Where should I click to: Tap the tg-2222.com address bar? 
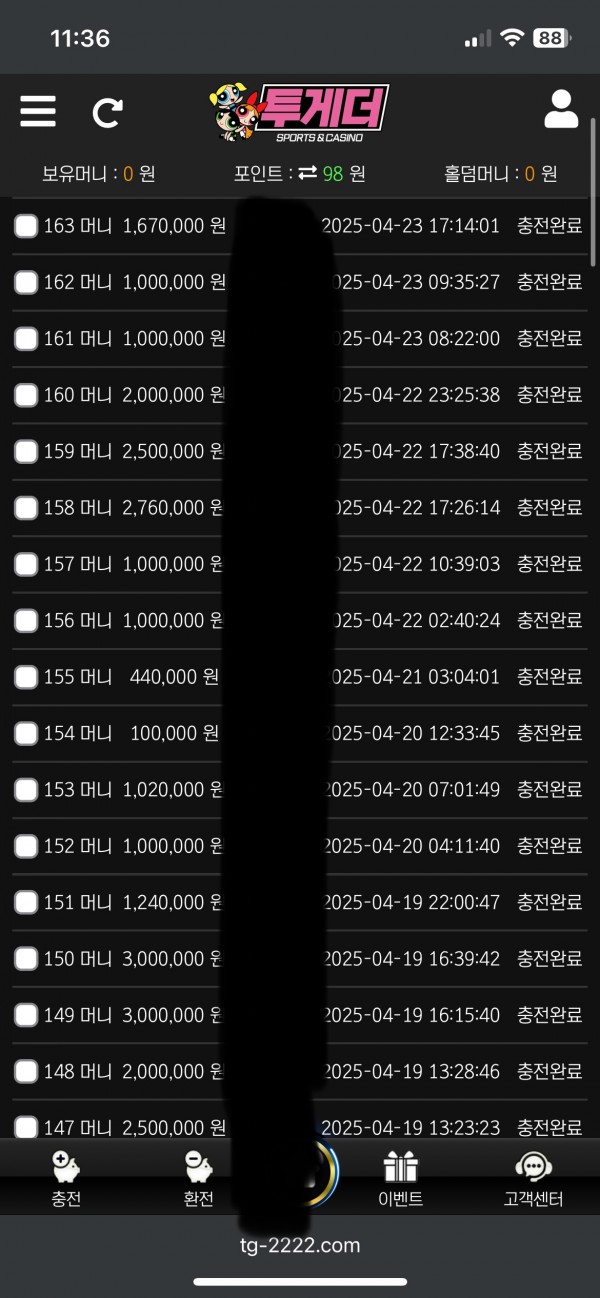(x=300, y=1245)
